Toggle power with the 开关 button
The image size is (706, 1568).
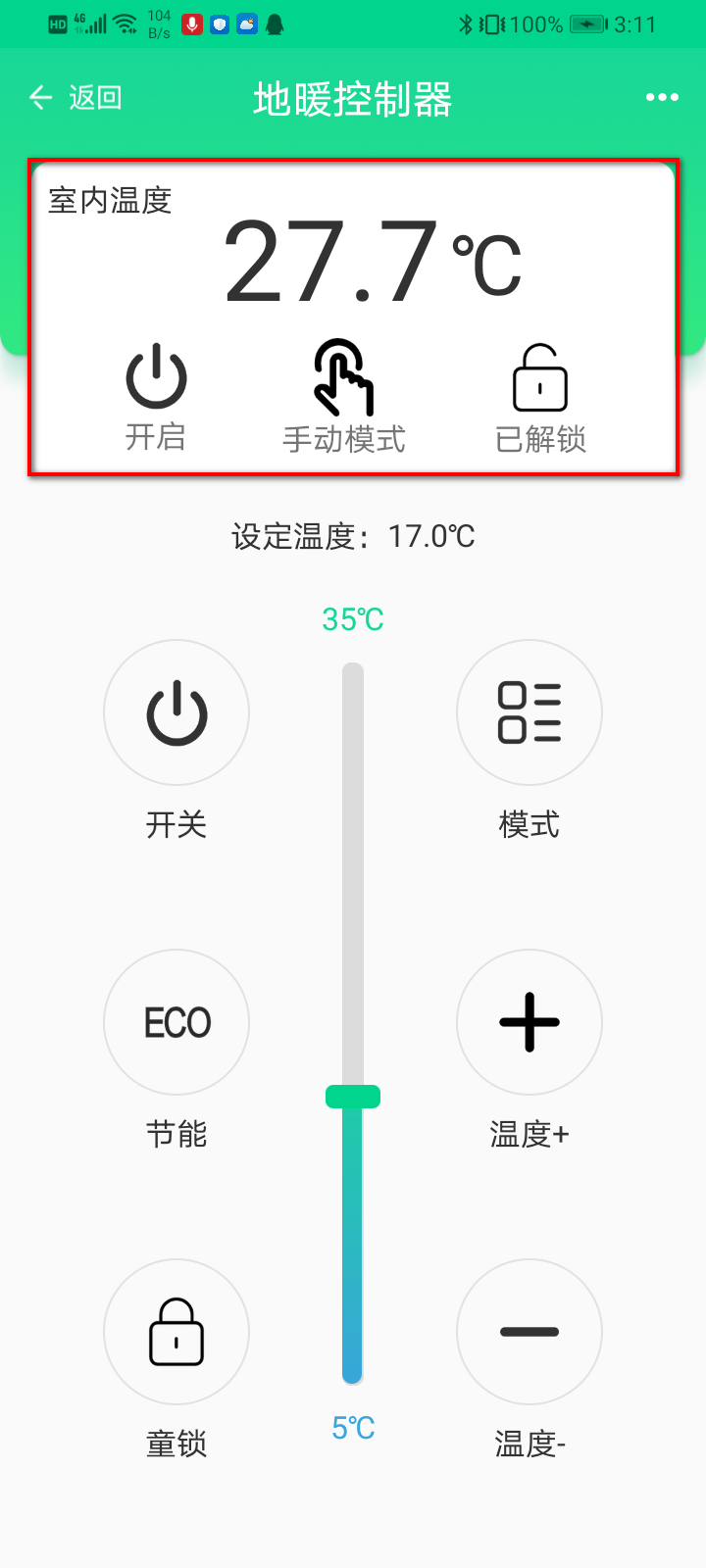176,712
